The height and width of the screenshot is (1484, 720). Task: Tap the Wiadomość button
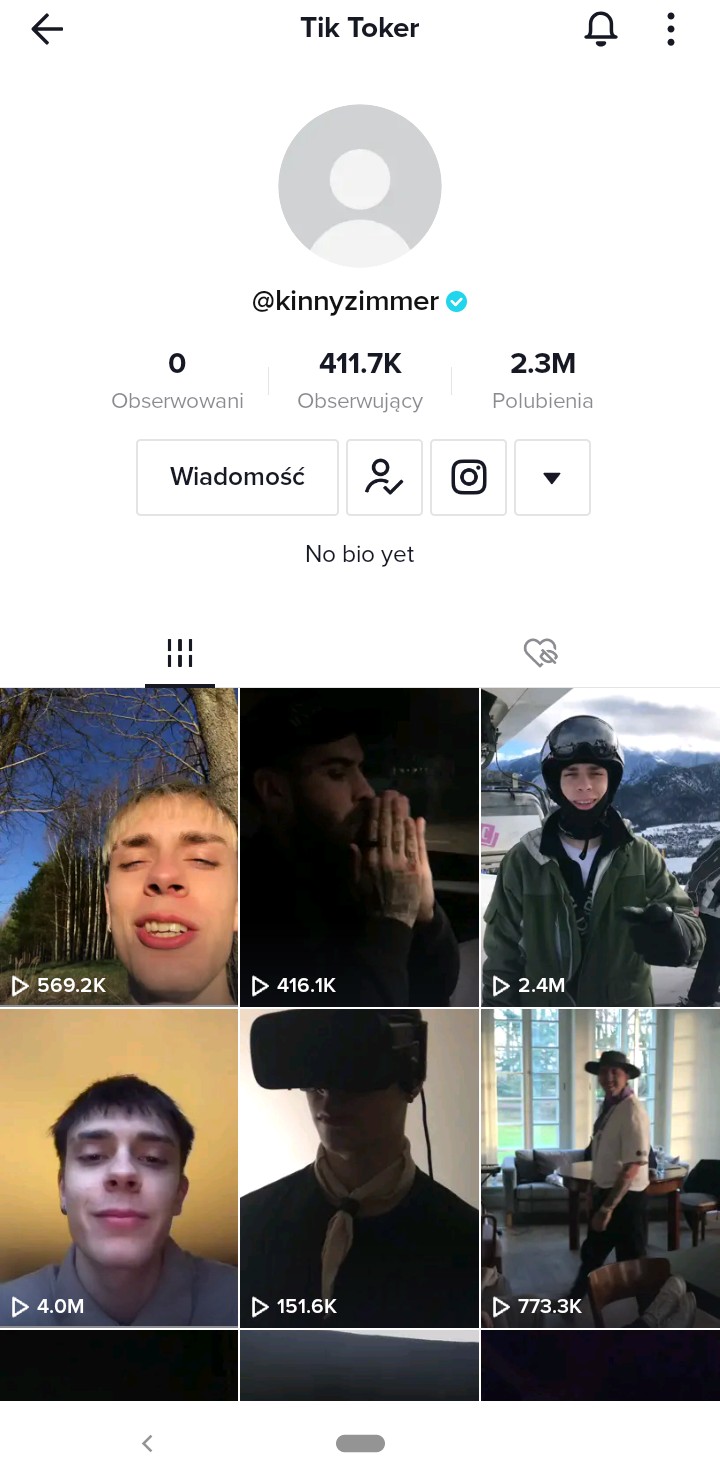click(x=237, y=477)
